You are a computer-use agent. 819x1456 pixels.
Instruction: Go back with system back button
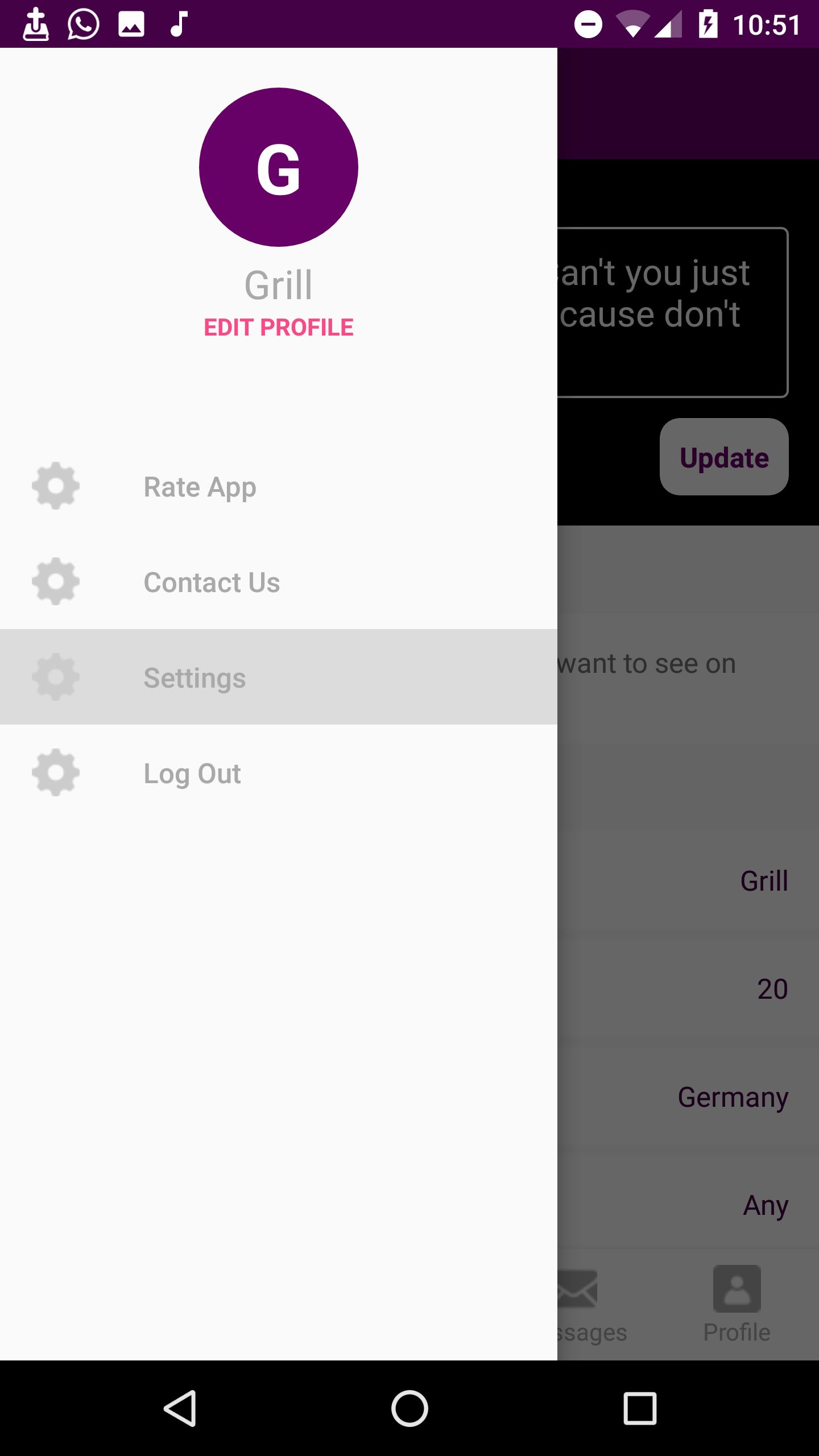180,1408
